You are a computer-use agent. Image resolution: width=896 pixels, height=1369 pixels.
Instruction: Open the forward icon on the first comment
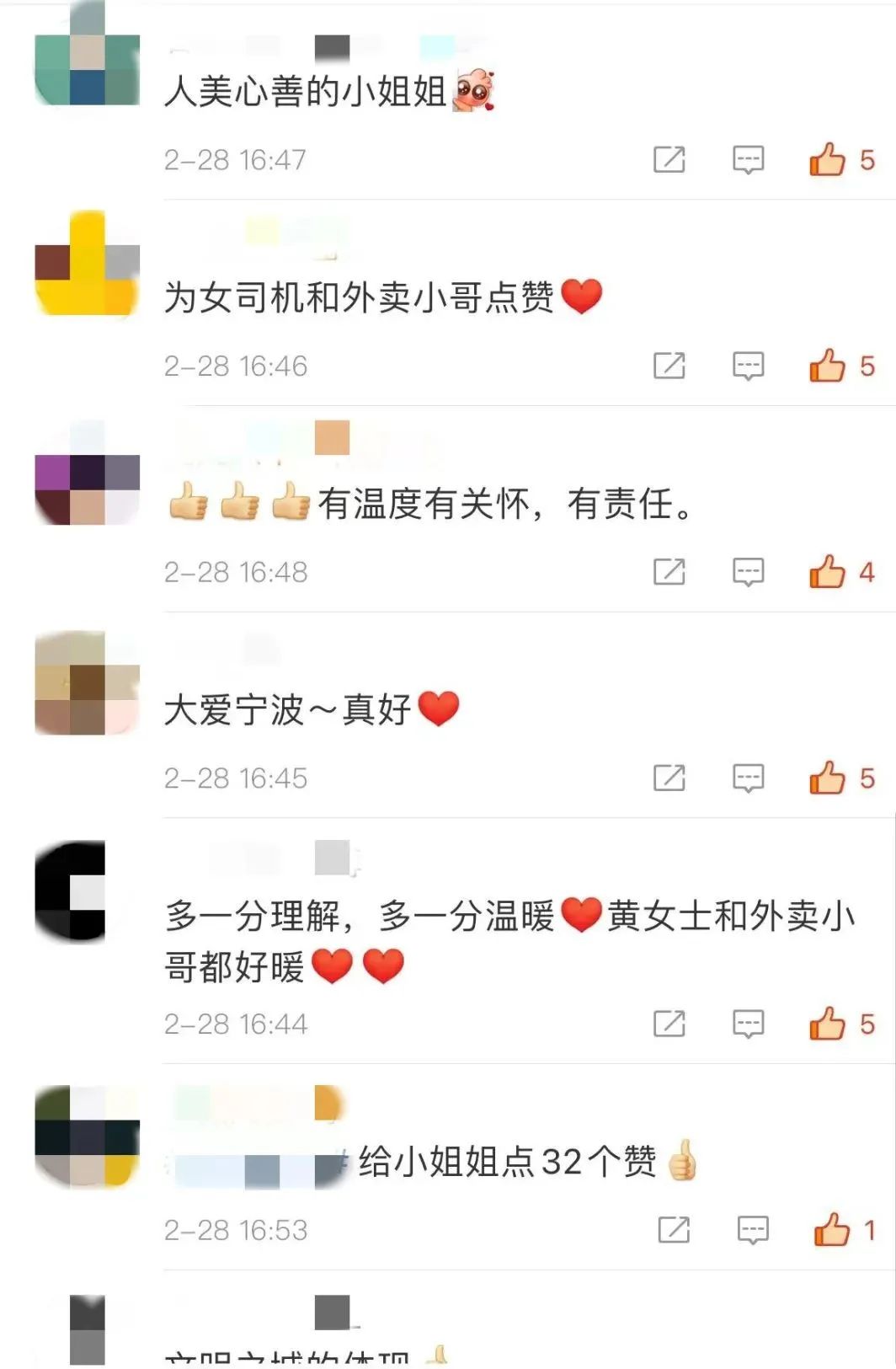(x=669, y=160)
